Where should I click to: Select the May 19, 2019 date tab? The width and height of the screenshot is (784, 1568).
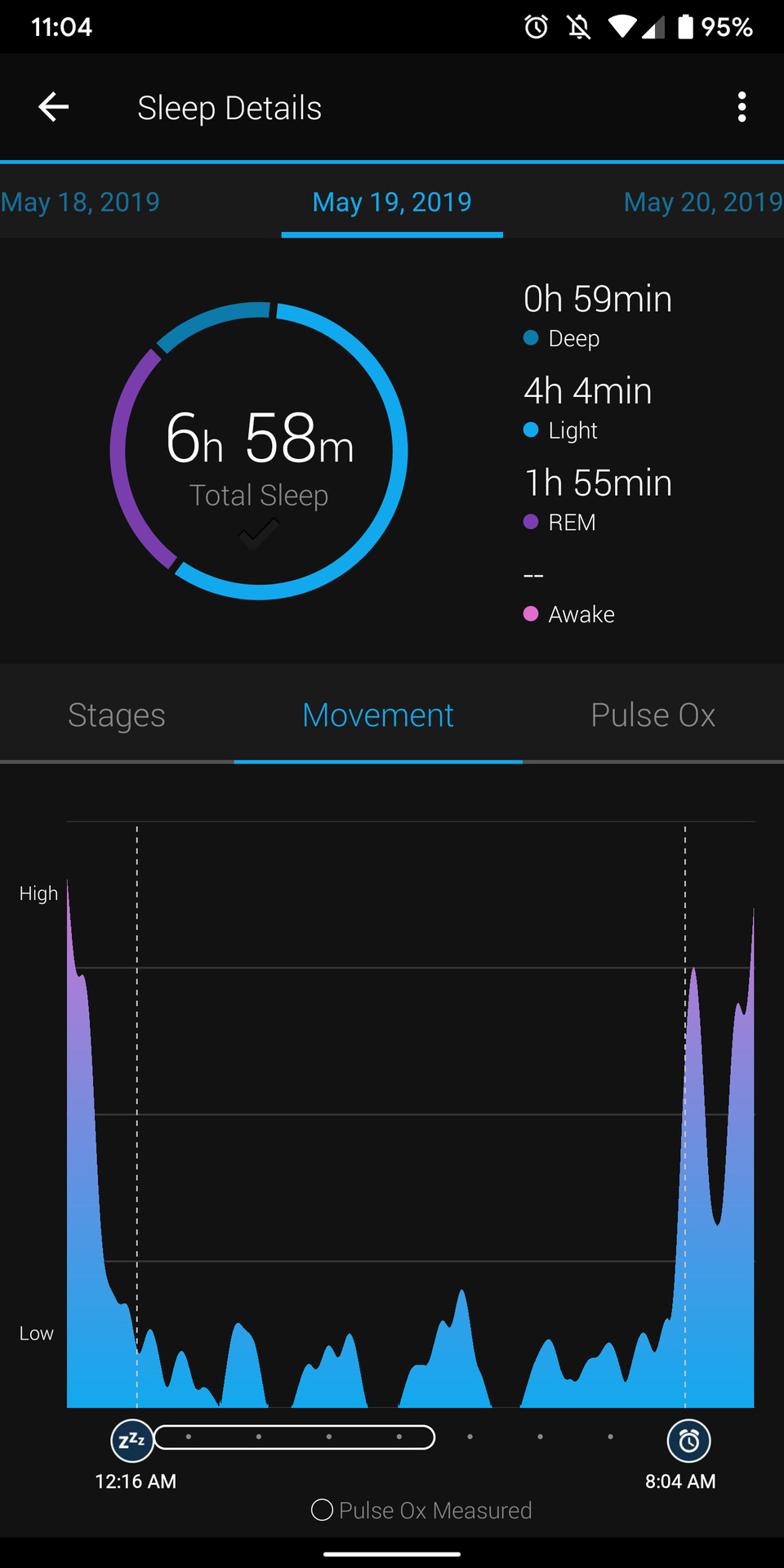click(392, 202)
